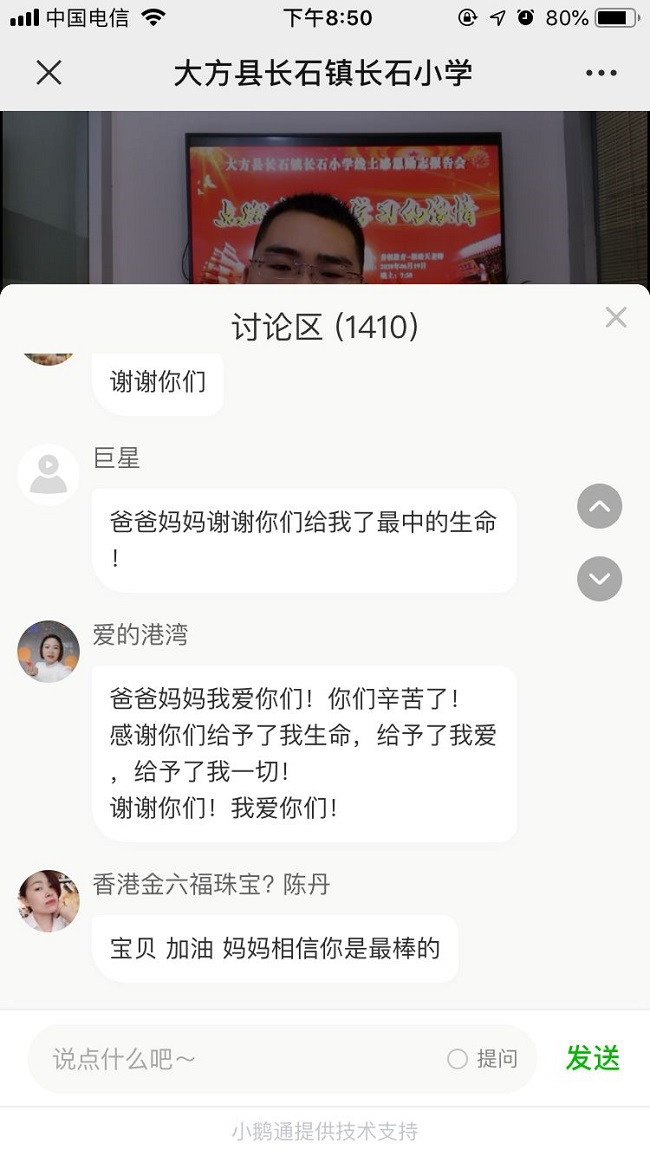650x1156 pixels.
Task: Send the comment with 发送
Action: (x=593, y=1058)
